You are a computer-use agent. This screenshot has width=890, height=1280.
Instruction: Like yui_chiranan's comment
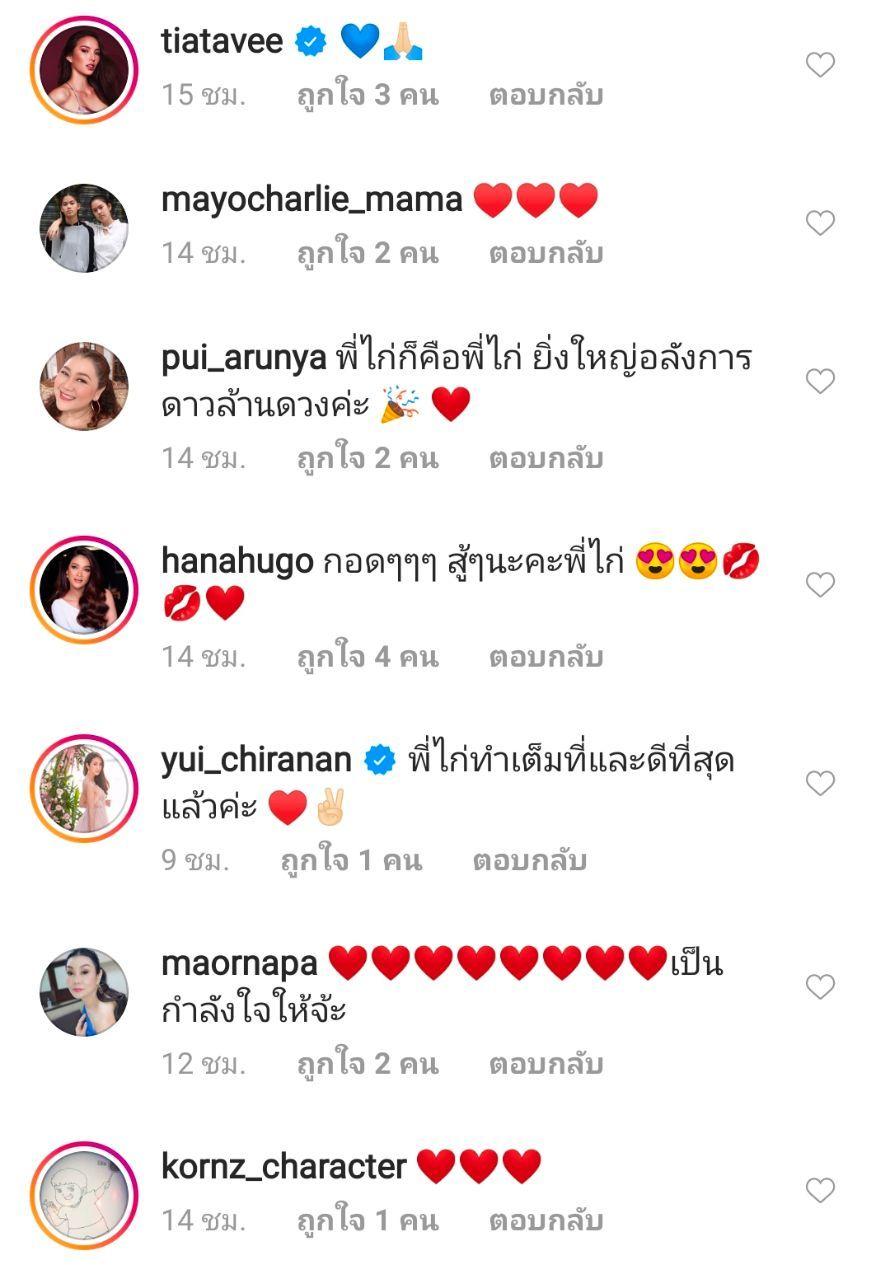pyautogui.click(x=820, y=783)
